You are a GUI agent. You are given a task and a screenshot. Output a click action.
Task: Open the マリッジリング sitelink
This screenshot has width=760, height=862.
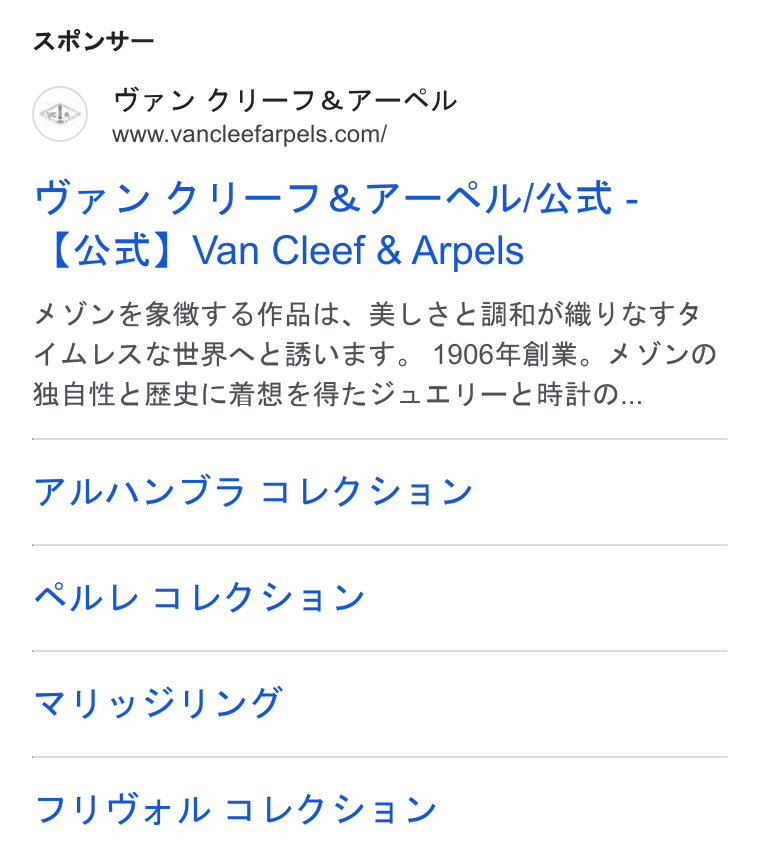(x=158, y=703)
